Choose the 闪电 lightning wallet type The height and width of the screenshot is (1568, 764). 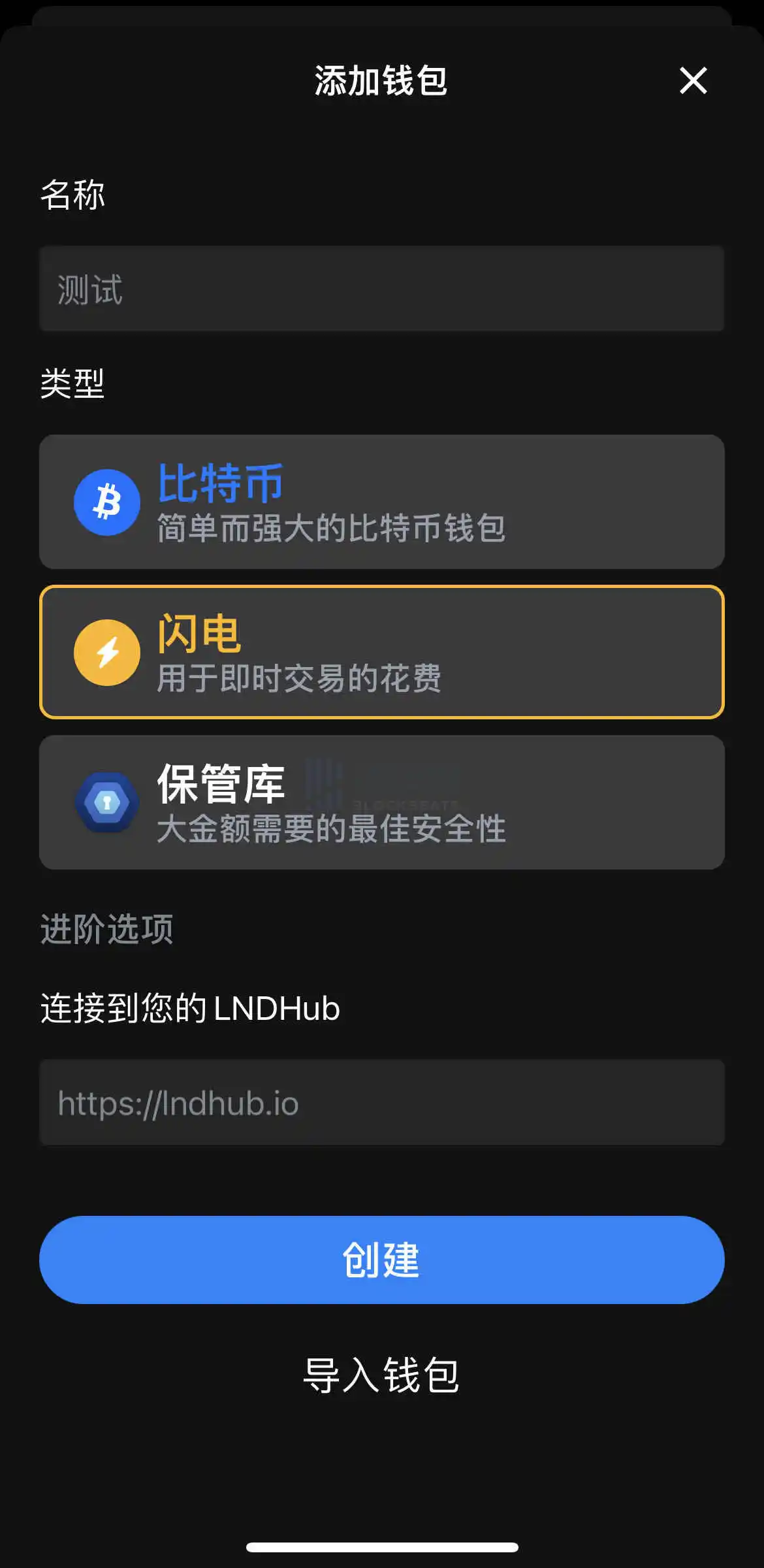[x=381, y=652]
